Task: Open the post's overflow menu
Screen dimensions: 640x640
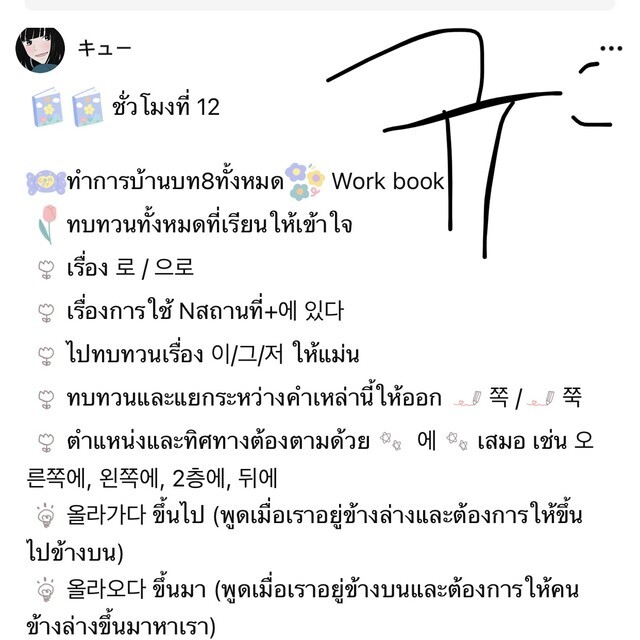Action: [x=610, y=48]
